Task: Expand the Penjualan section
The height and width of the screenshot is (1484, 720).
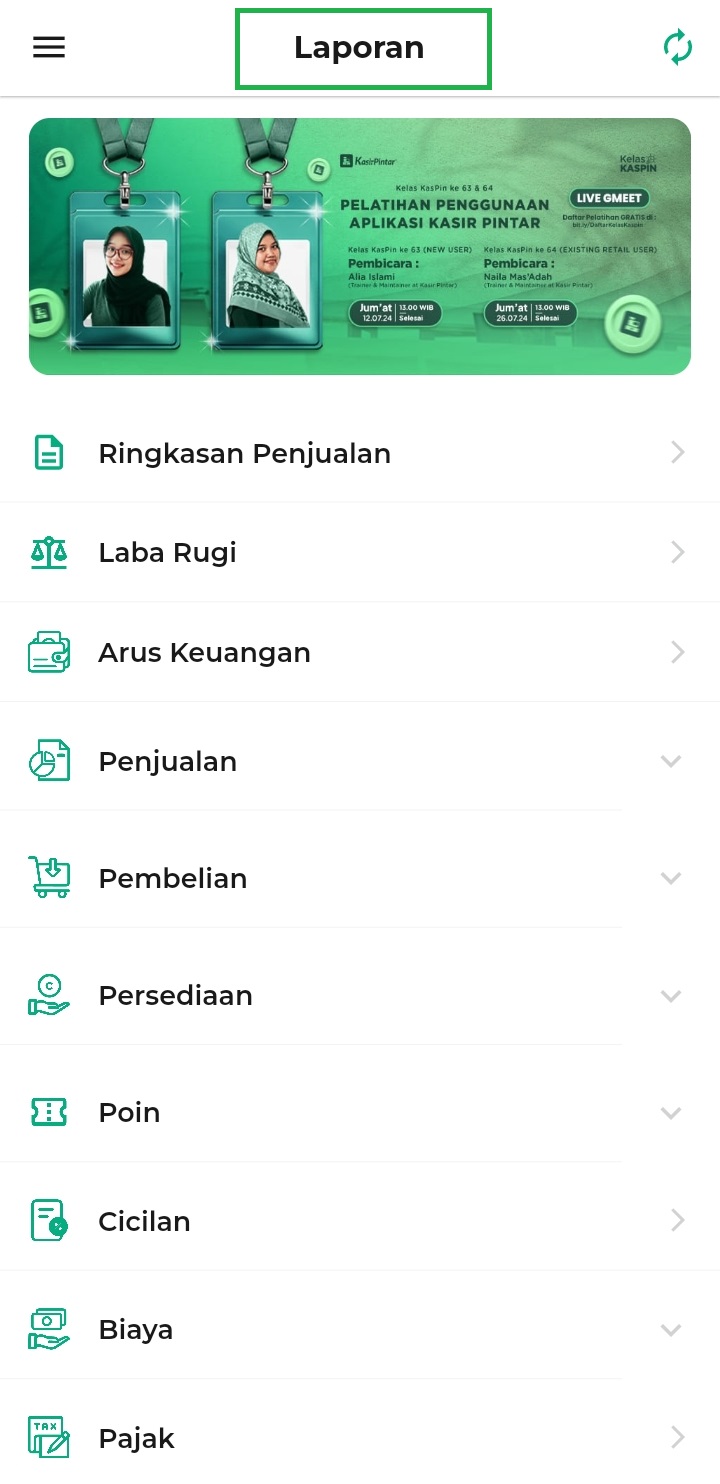Action: point(360,761)
